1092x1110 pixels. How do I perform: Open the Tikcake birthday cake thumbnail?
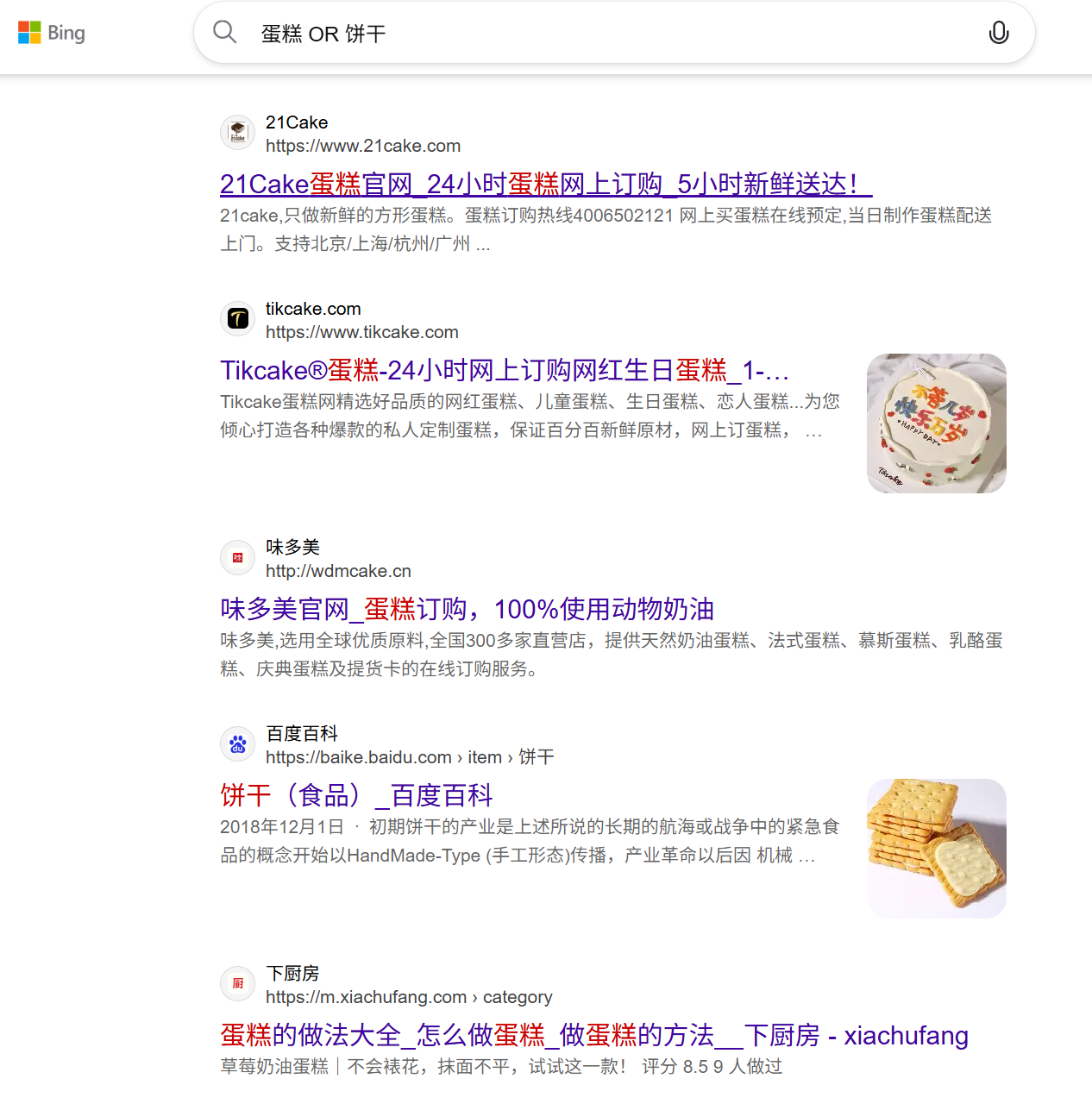pyautogui.click(x=936, y=423)
